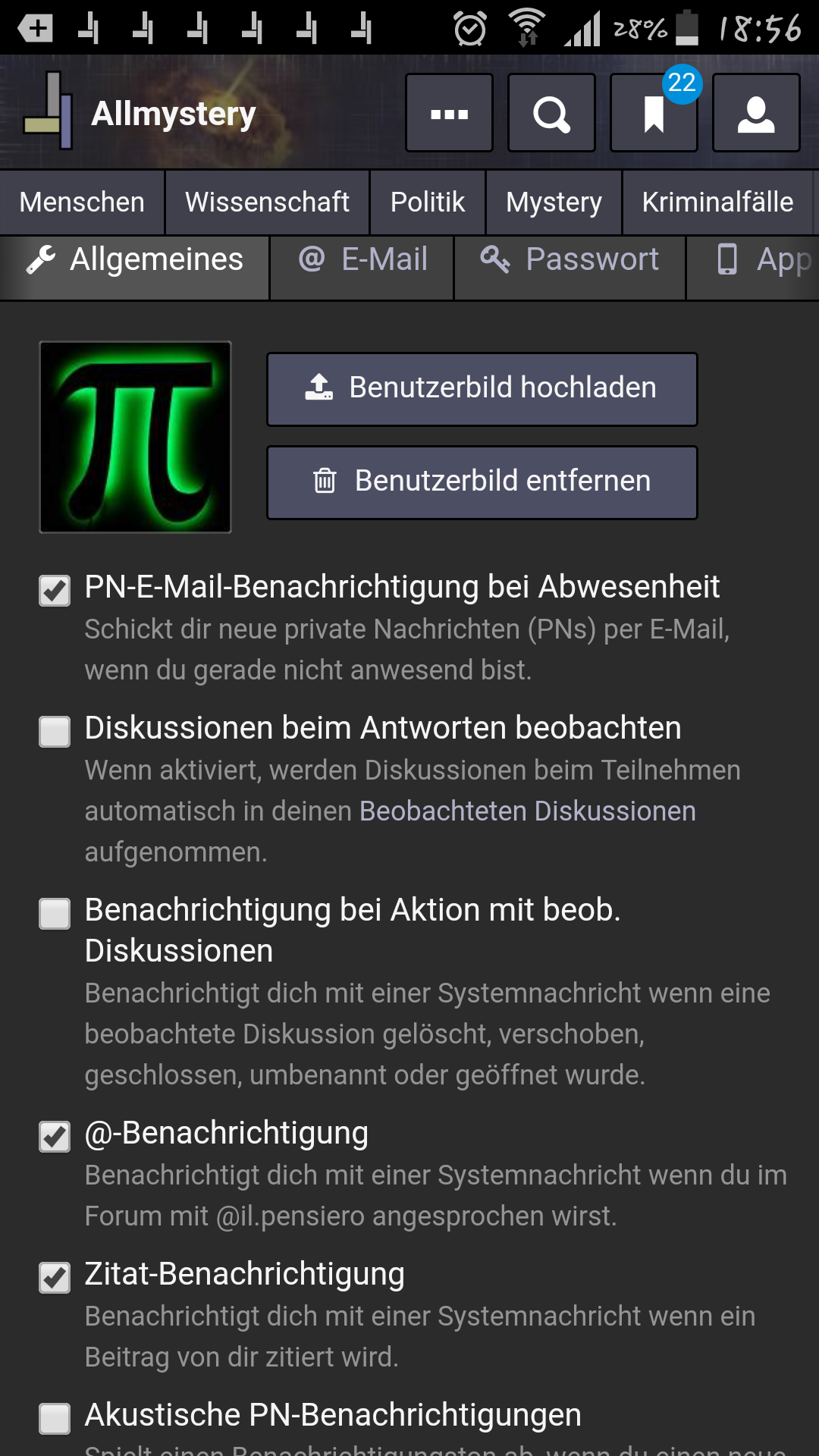This screenshot has width=819, height=1456.
Task: Open the Menschen category
Action: (82, 202)
